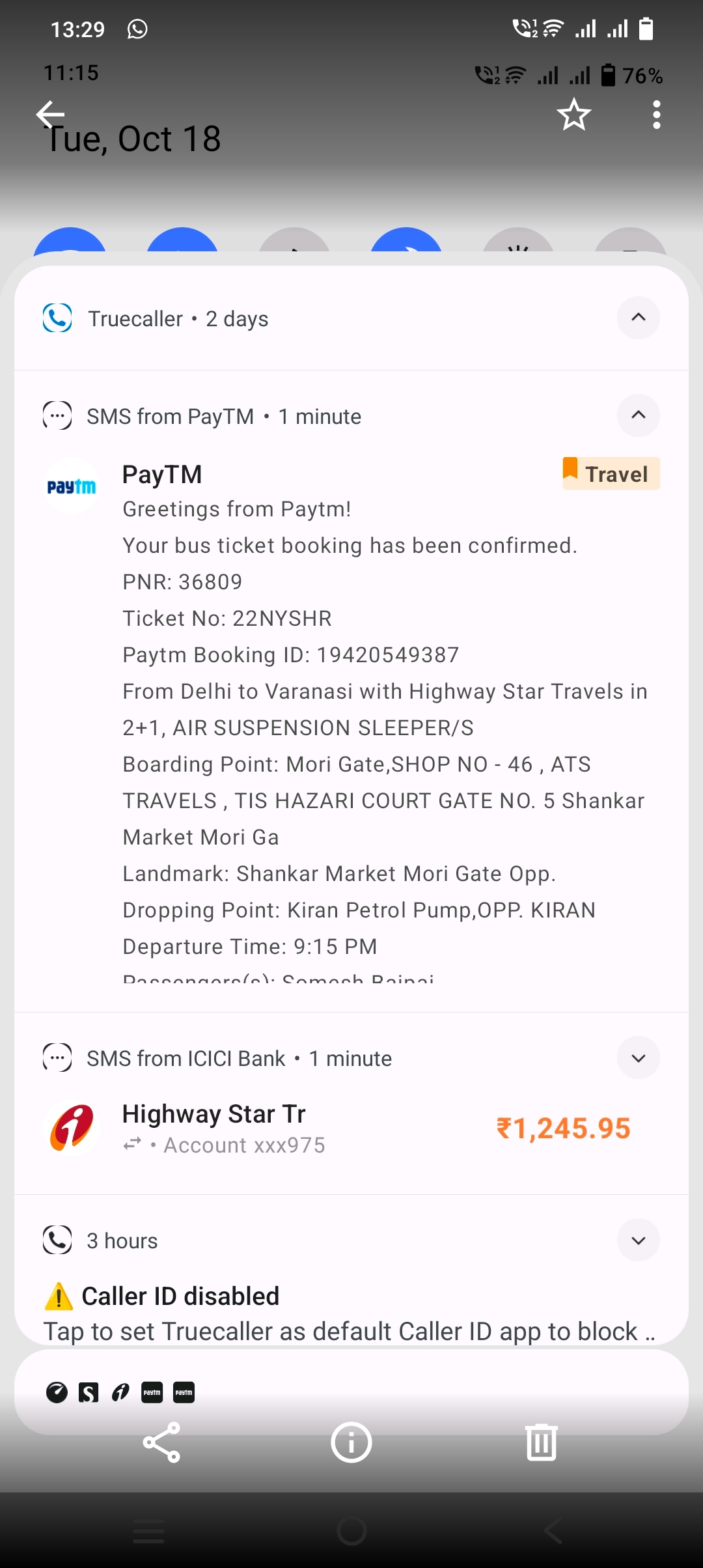Delete this image with the trash icon
703x1568 pixels.
541,1442
